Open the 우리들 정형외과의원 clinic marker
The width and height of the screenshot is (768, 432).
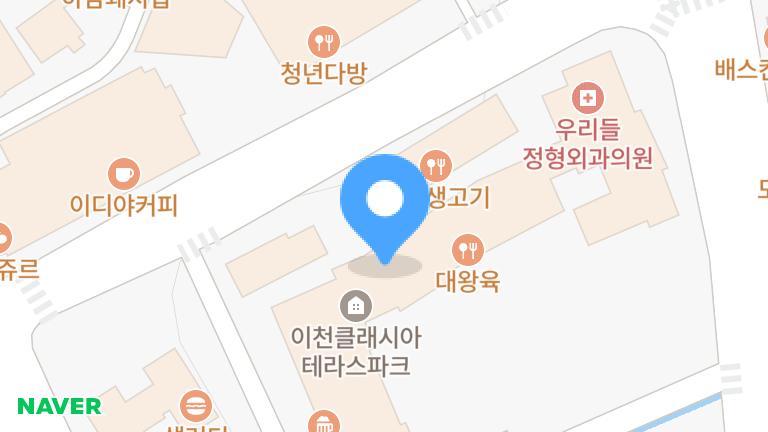point(587,99)
